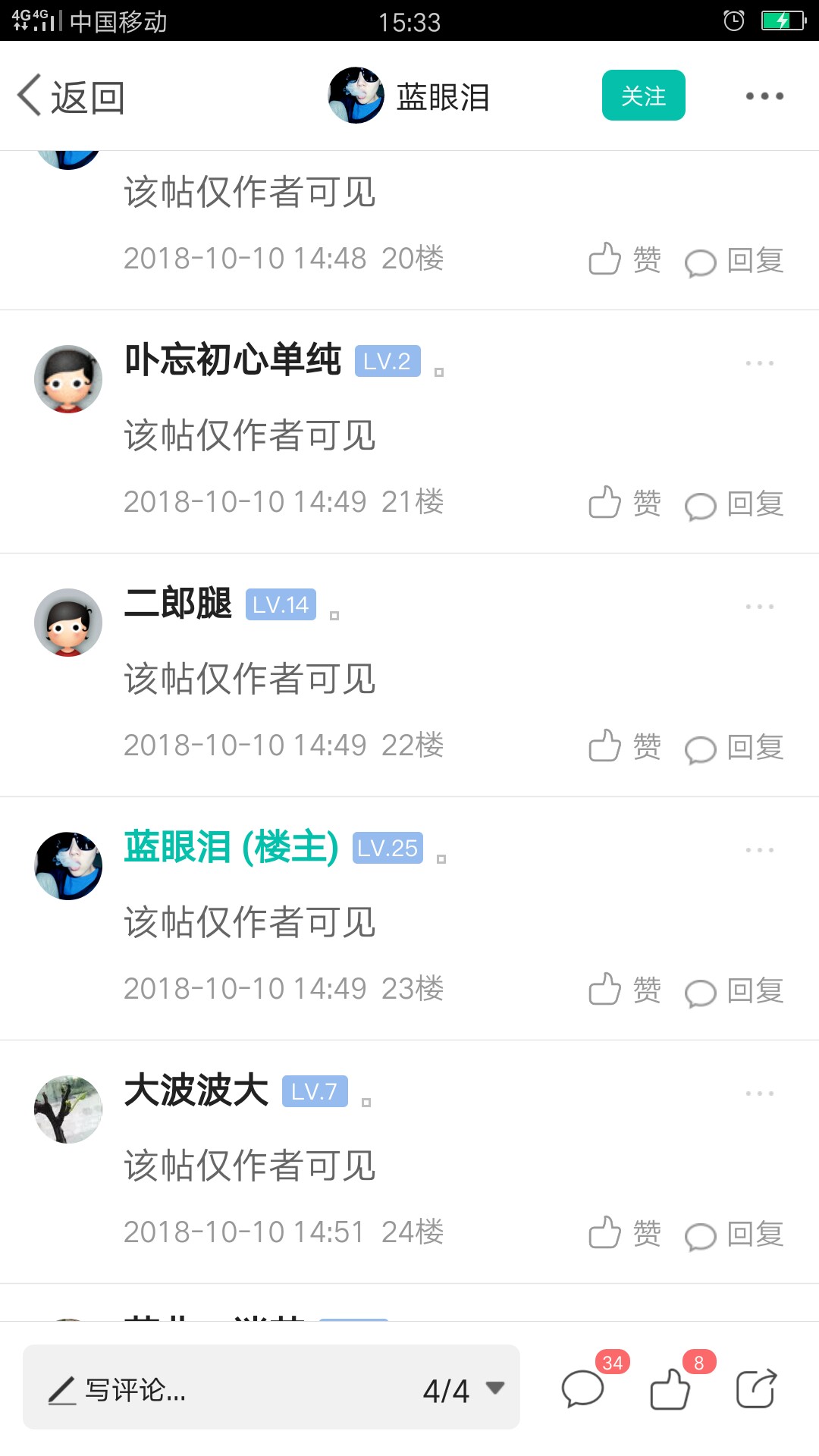This screenshot has height=1456, width=819.
Task: Like the 23楼 comment by 蓝眼泪
Action: tap(624, 990)
